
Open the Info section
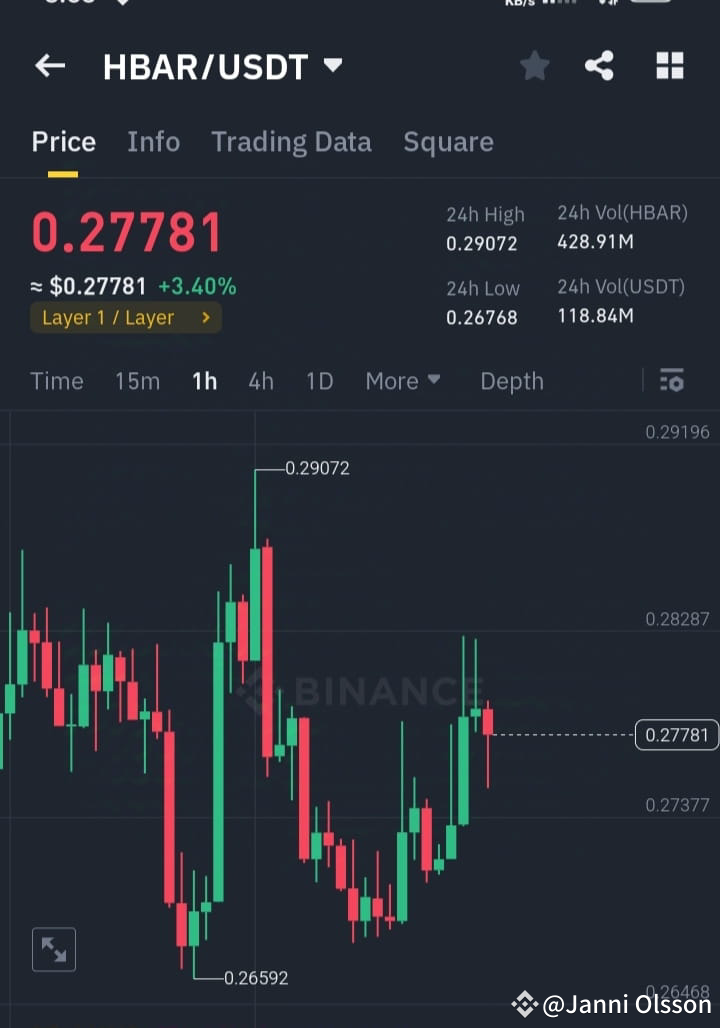click(x=153, y=142)
